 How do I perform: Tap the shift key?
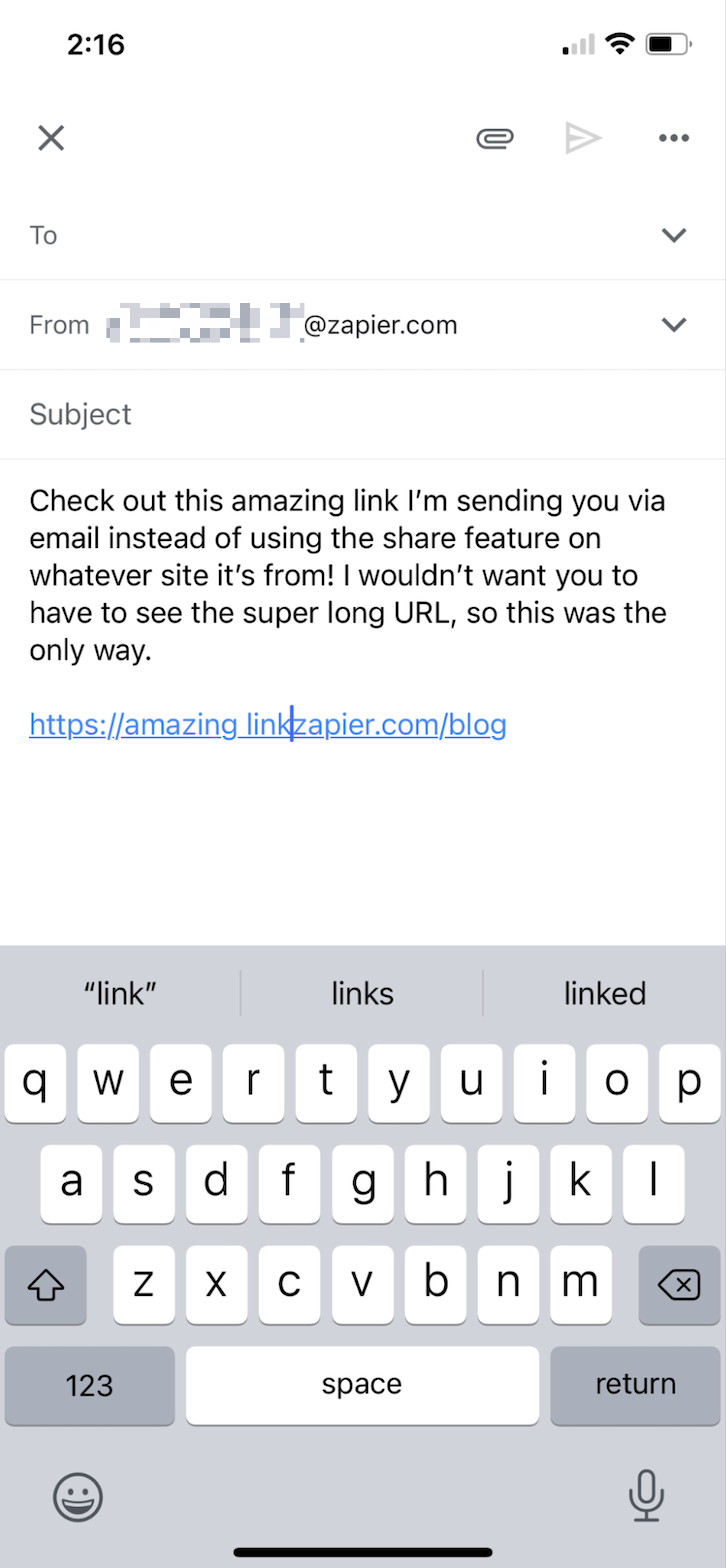pos(46,1284)
